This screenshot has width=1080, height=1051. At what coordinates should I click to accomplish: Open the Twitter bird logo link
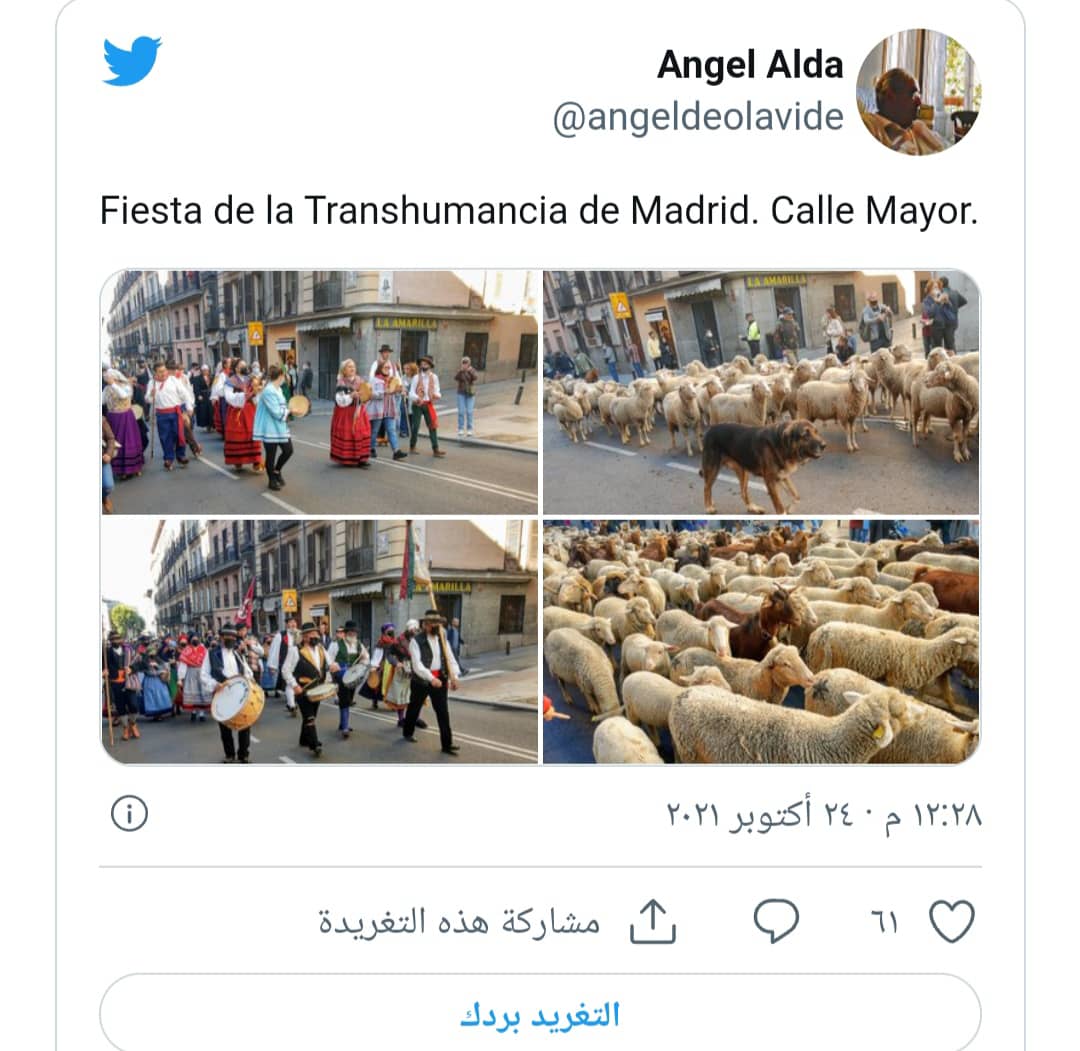pos(132,61)
